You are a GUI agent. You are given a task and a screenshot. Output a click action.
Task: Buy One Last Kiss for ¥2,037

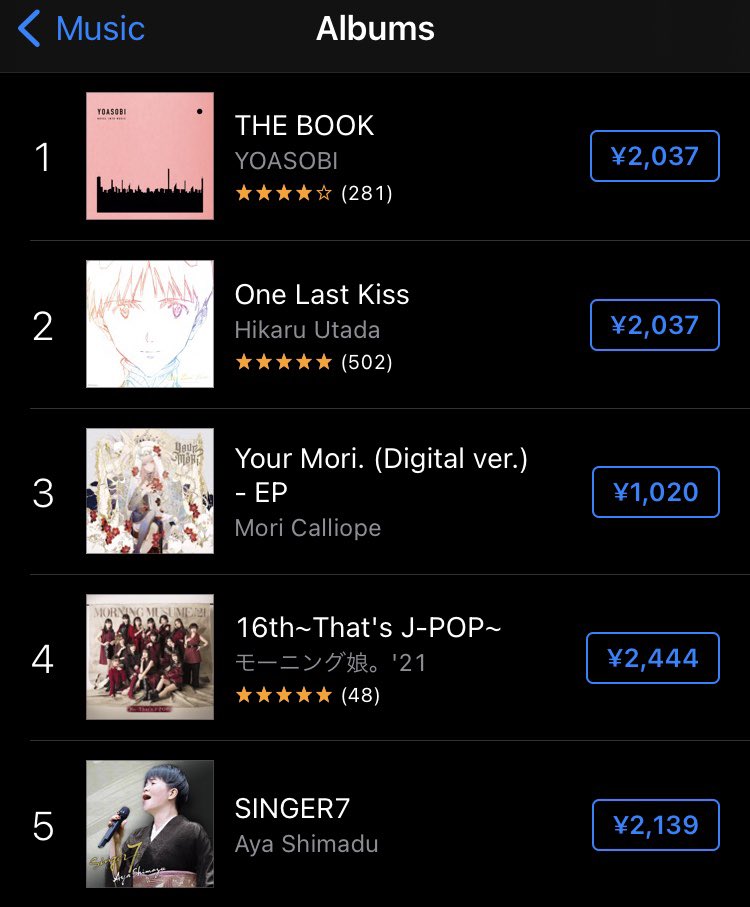coord(654,325)
